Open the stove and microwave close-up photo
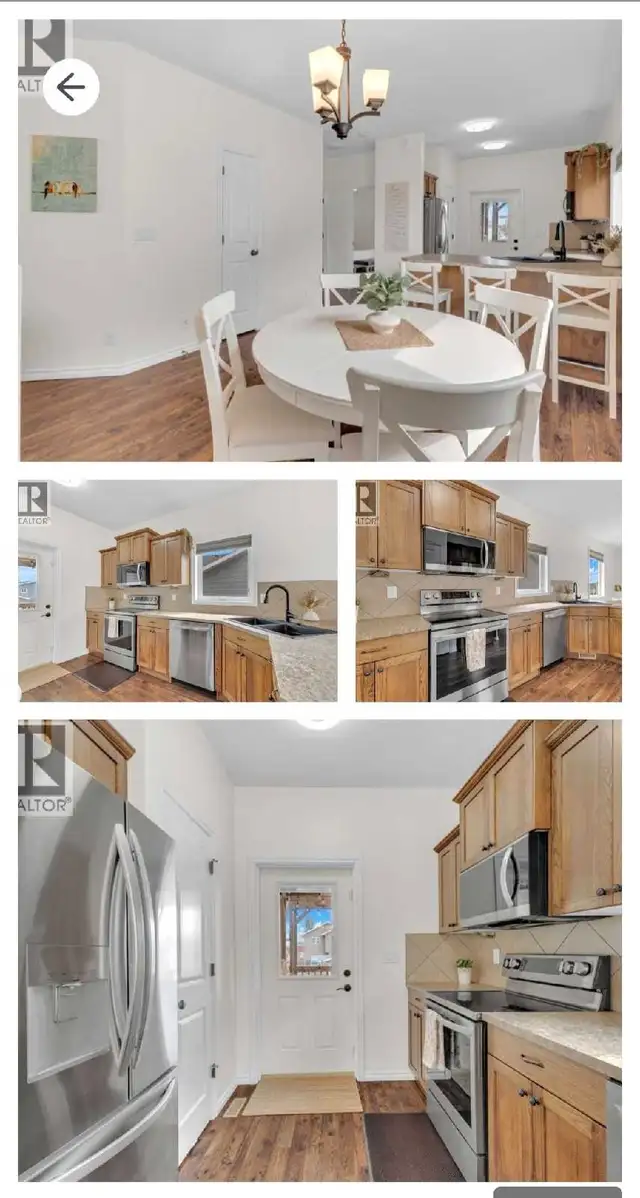The image size is (640, 1198). pos(488,591)
